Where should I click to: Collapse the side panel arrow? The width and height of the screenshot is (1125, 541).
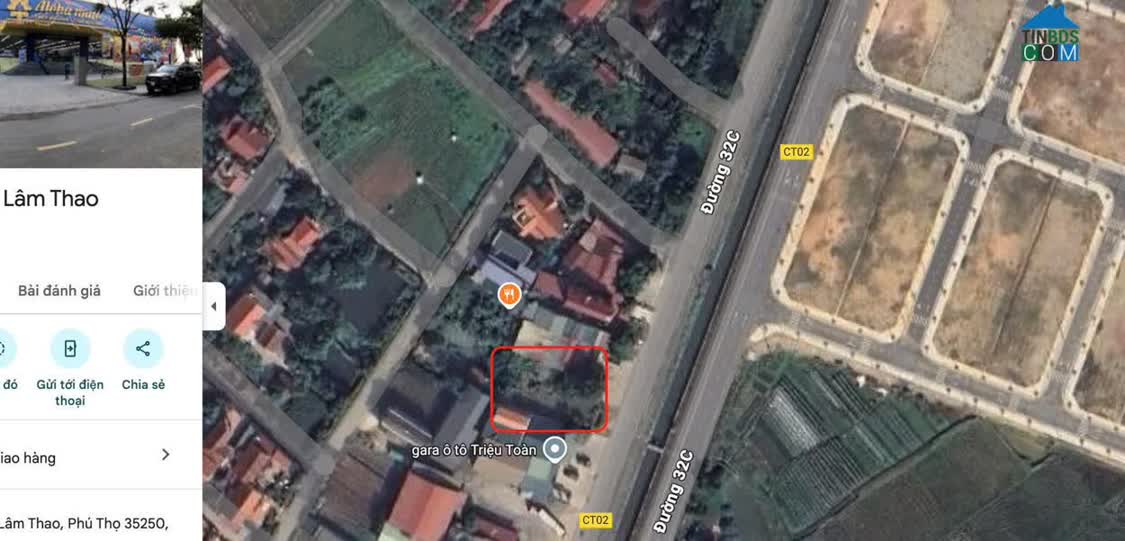[213, 307]
